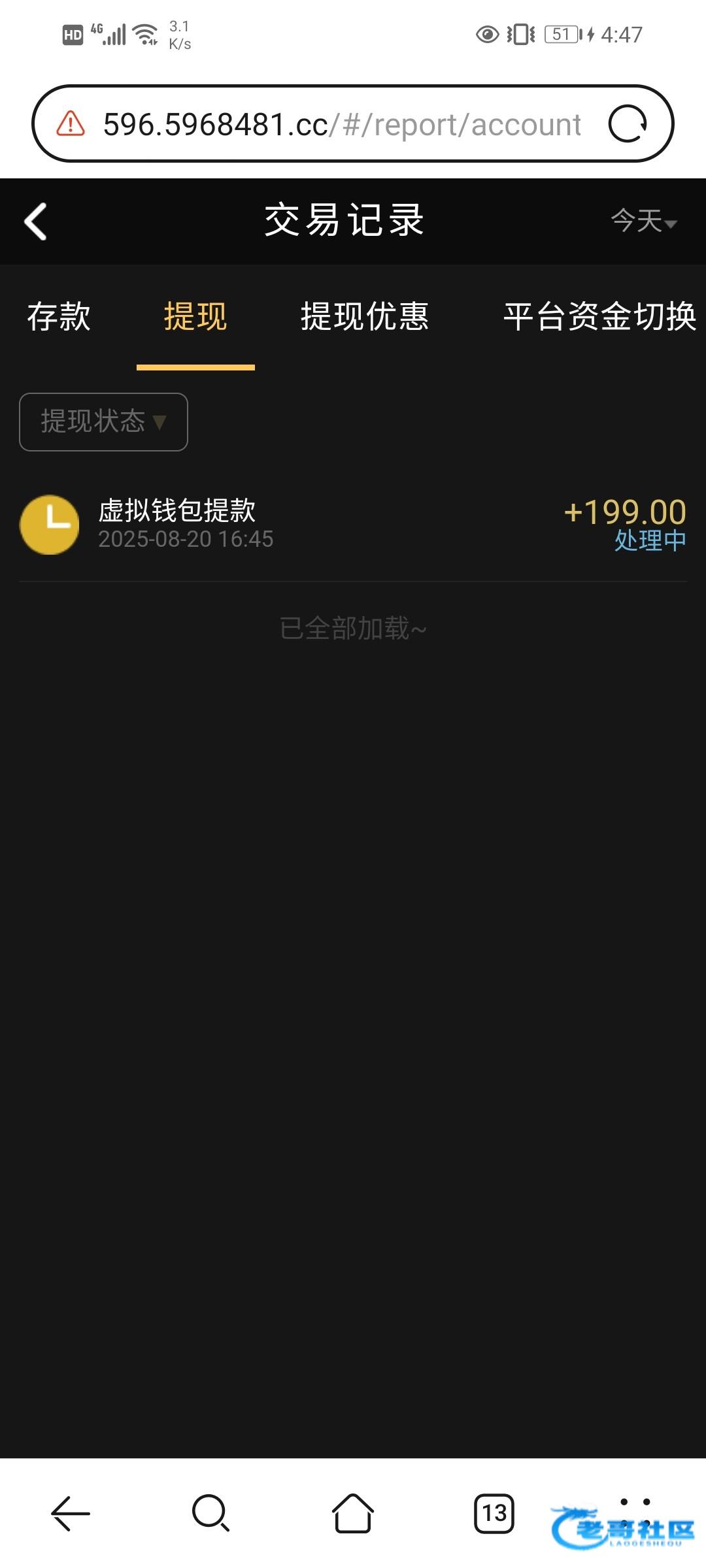
Task: Open the 13 tabs switcher
Action: (494, 1513)
